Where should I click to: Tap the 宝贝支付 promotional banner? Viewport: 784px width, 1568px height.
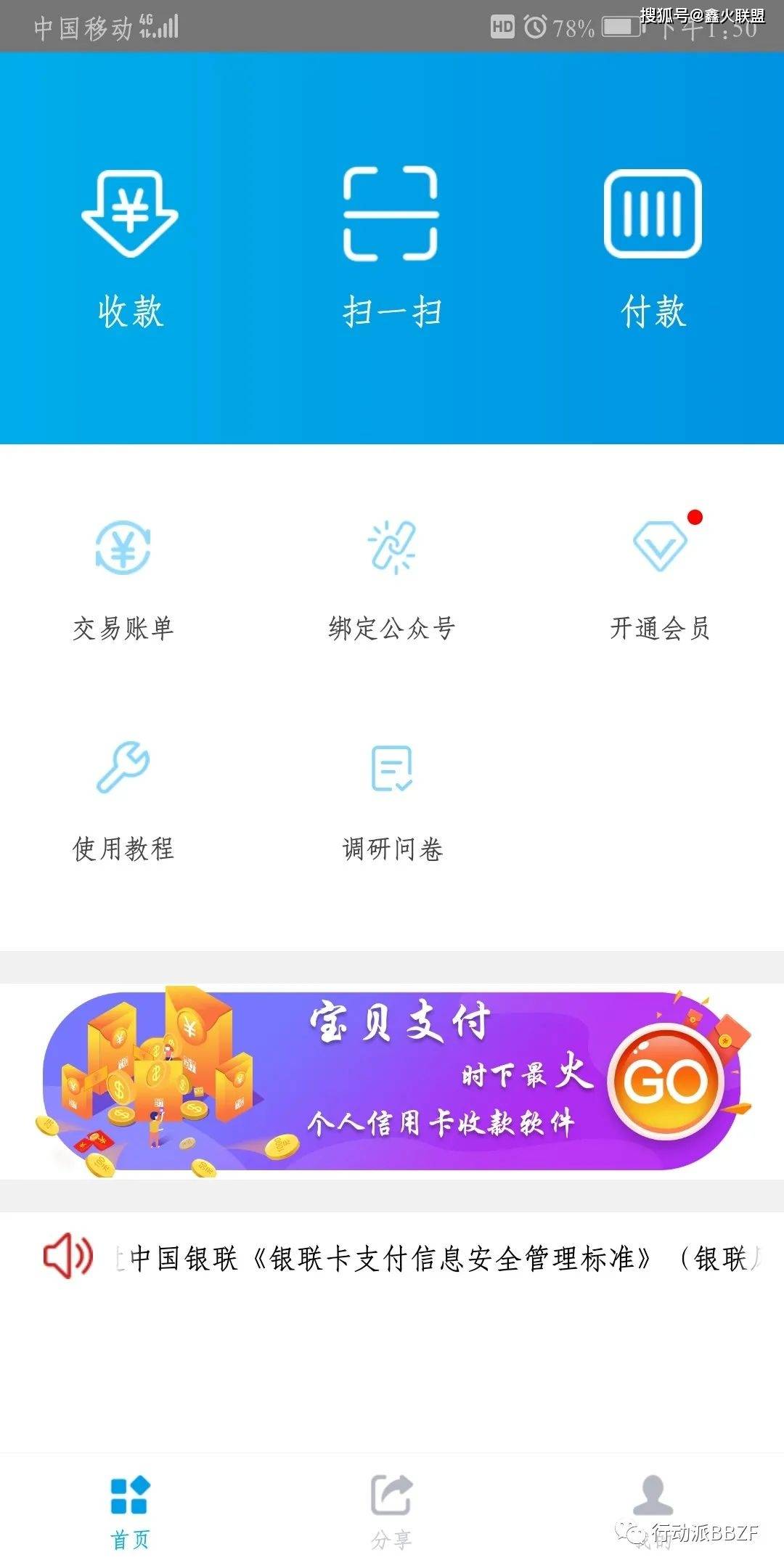392,1080
